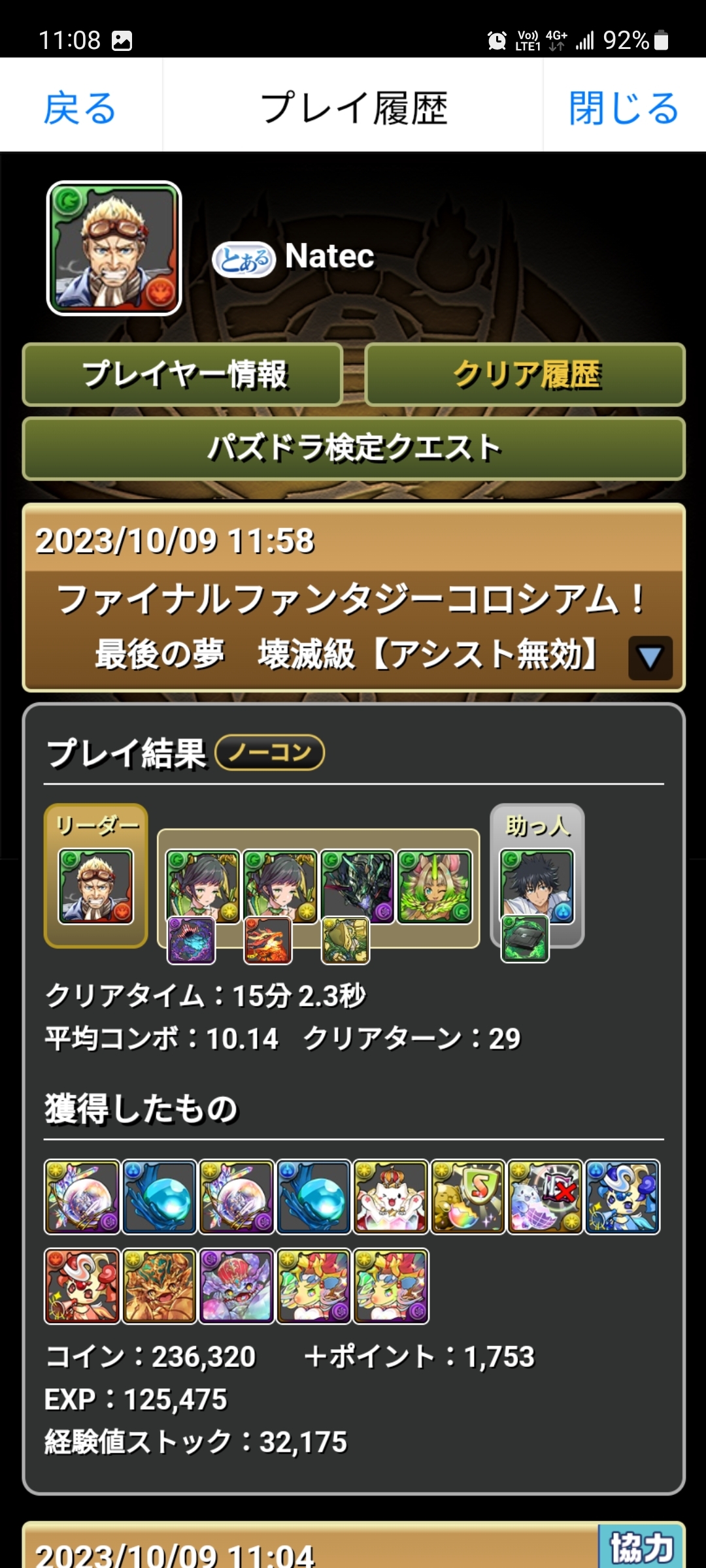Switch to クリア履歴 clear history

[525, 374]
